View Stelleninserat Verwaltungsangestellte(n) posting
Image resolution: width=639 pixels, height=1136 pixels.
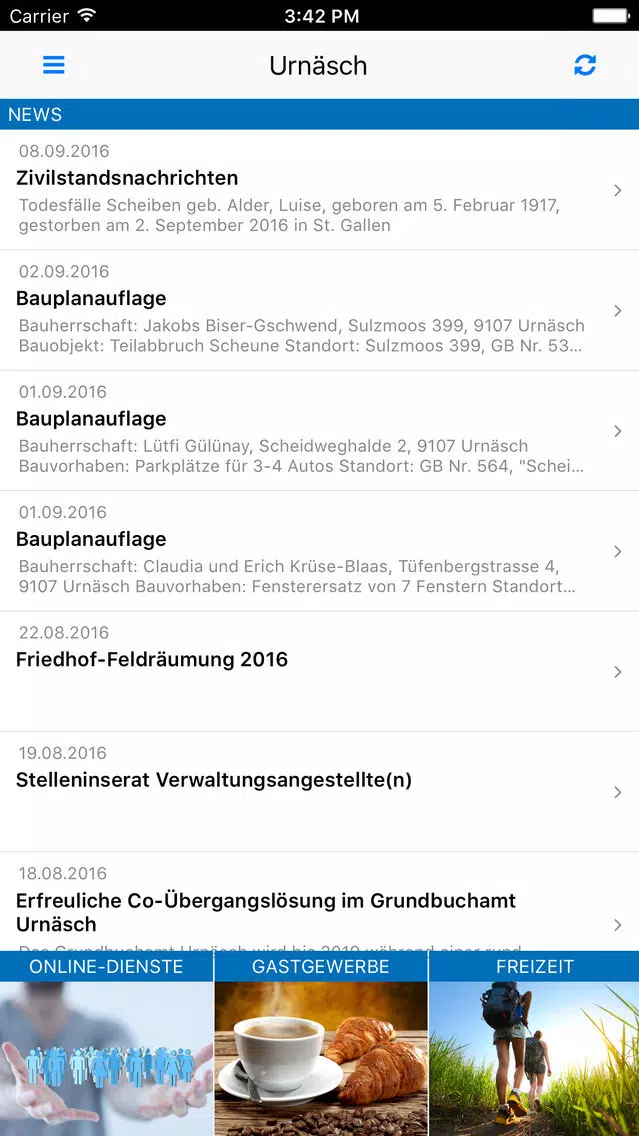320,791
